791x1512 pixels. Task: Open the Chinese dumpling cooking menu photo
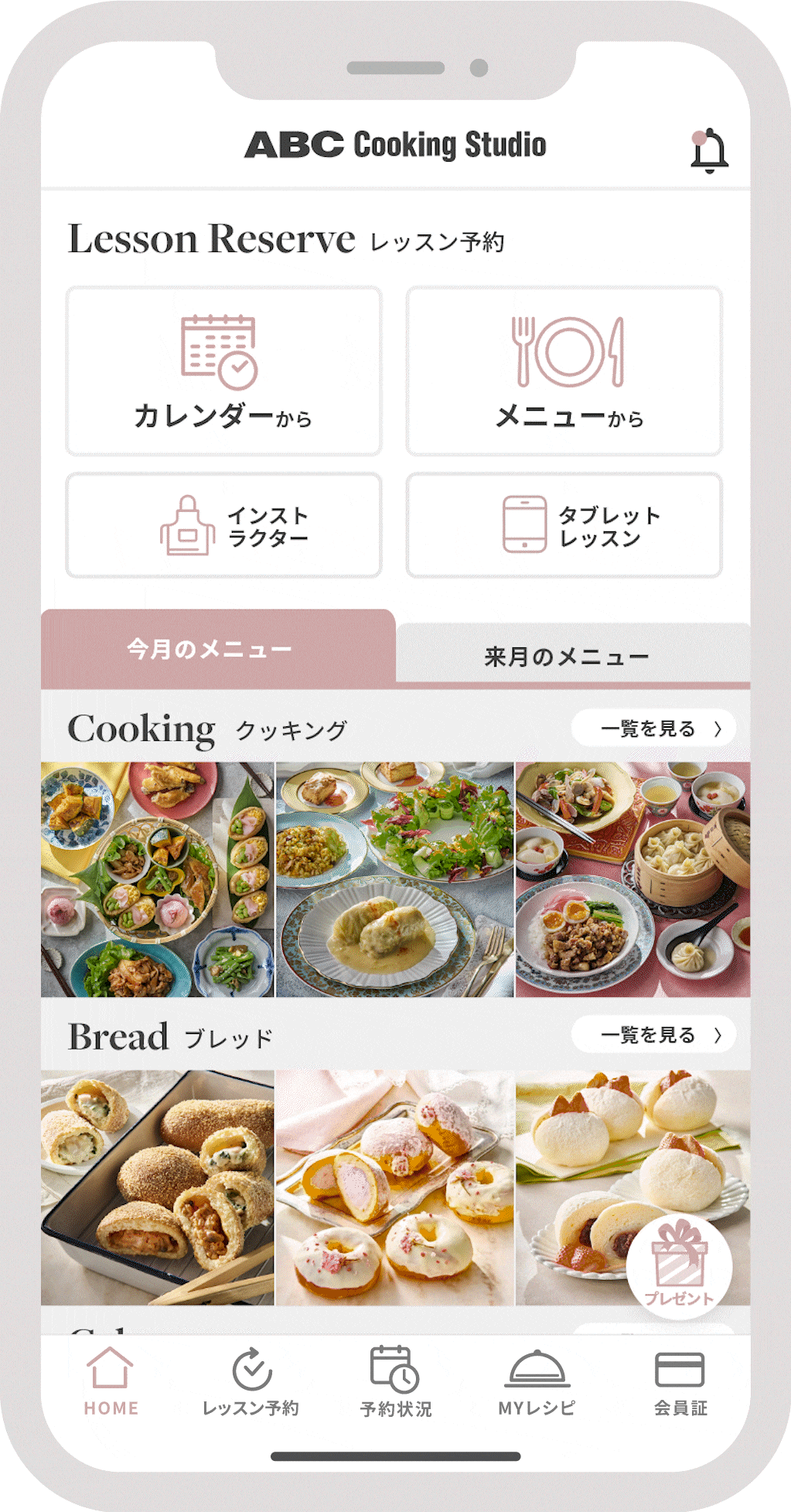tap(632, 879)
